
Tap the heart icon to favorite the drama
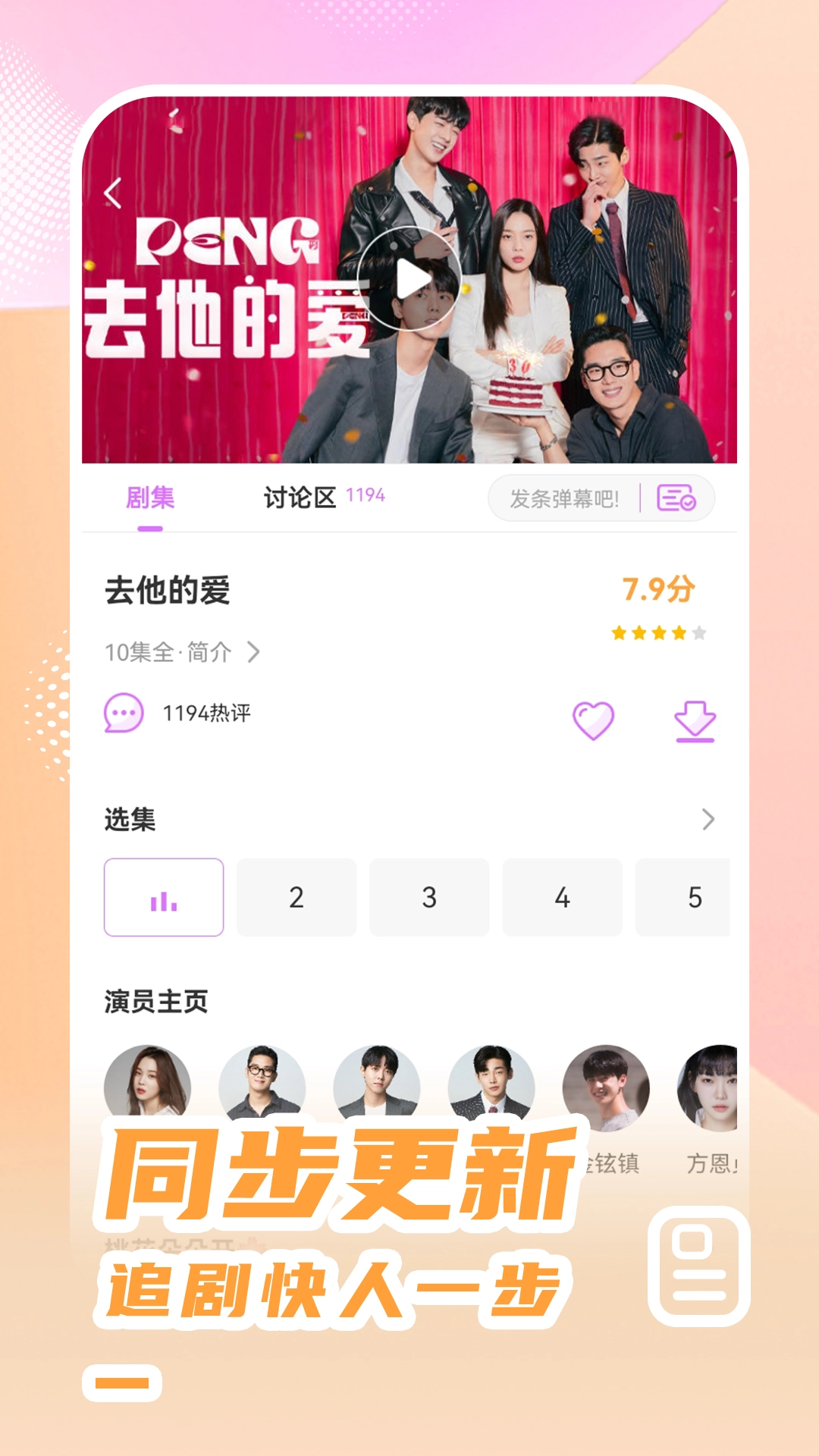click(591, 722)
